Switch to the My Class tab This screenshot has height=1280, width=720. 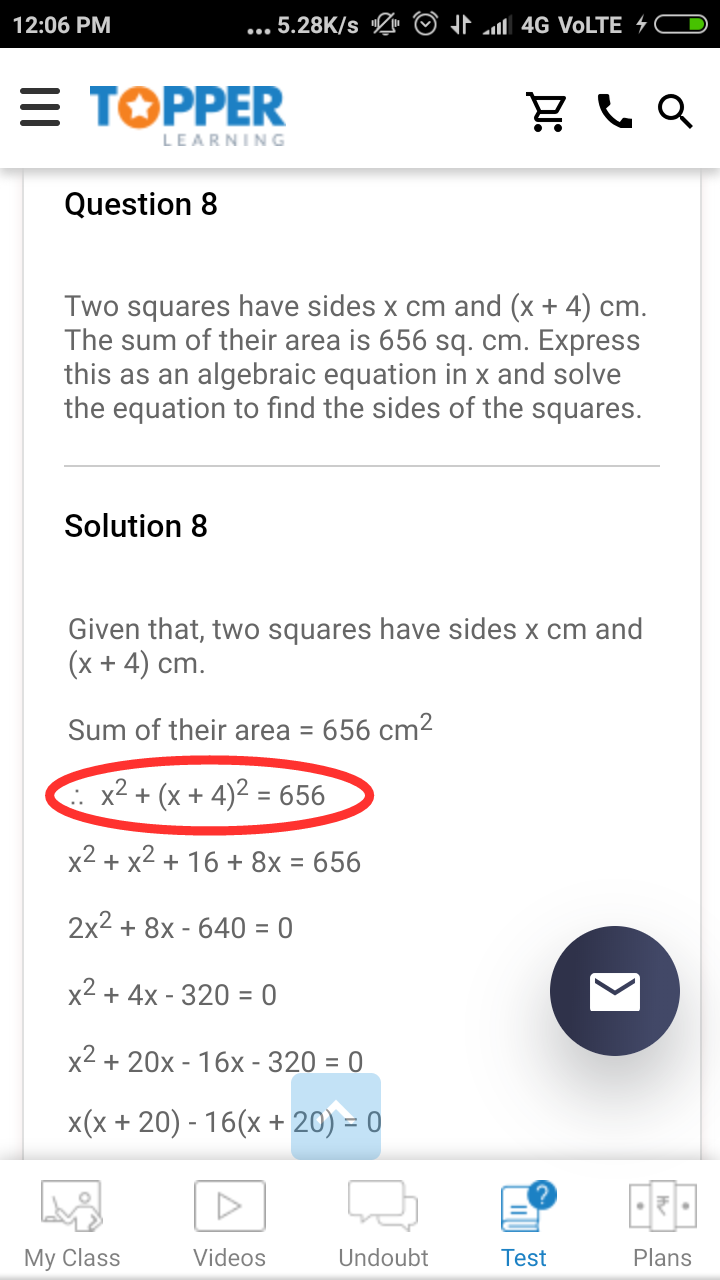click(72, 1225)
